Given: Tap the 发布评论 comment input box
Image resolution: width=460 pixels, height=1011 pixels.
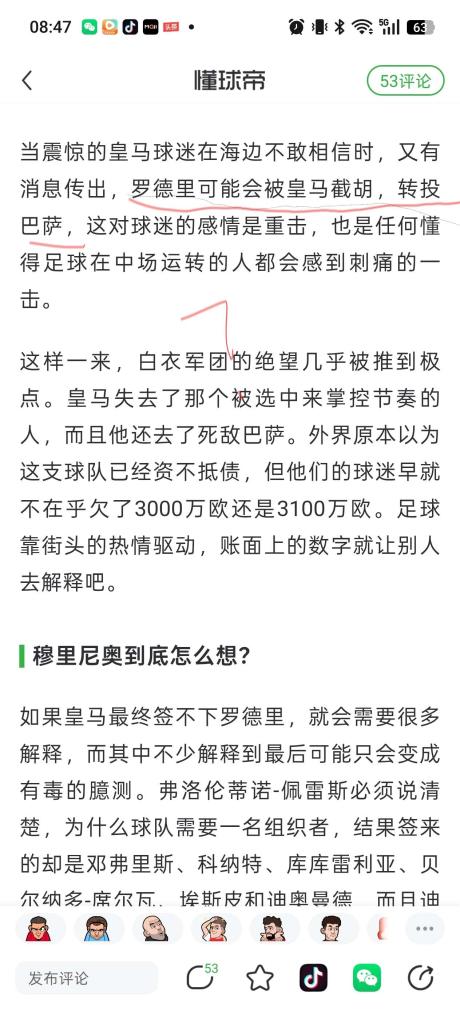Looking at the screenshot, I should (x=86, y=977).
